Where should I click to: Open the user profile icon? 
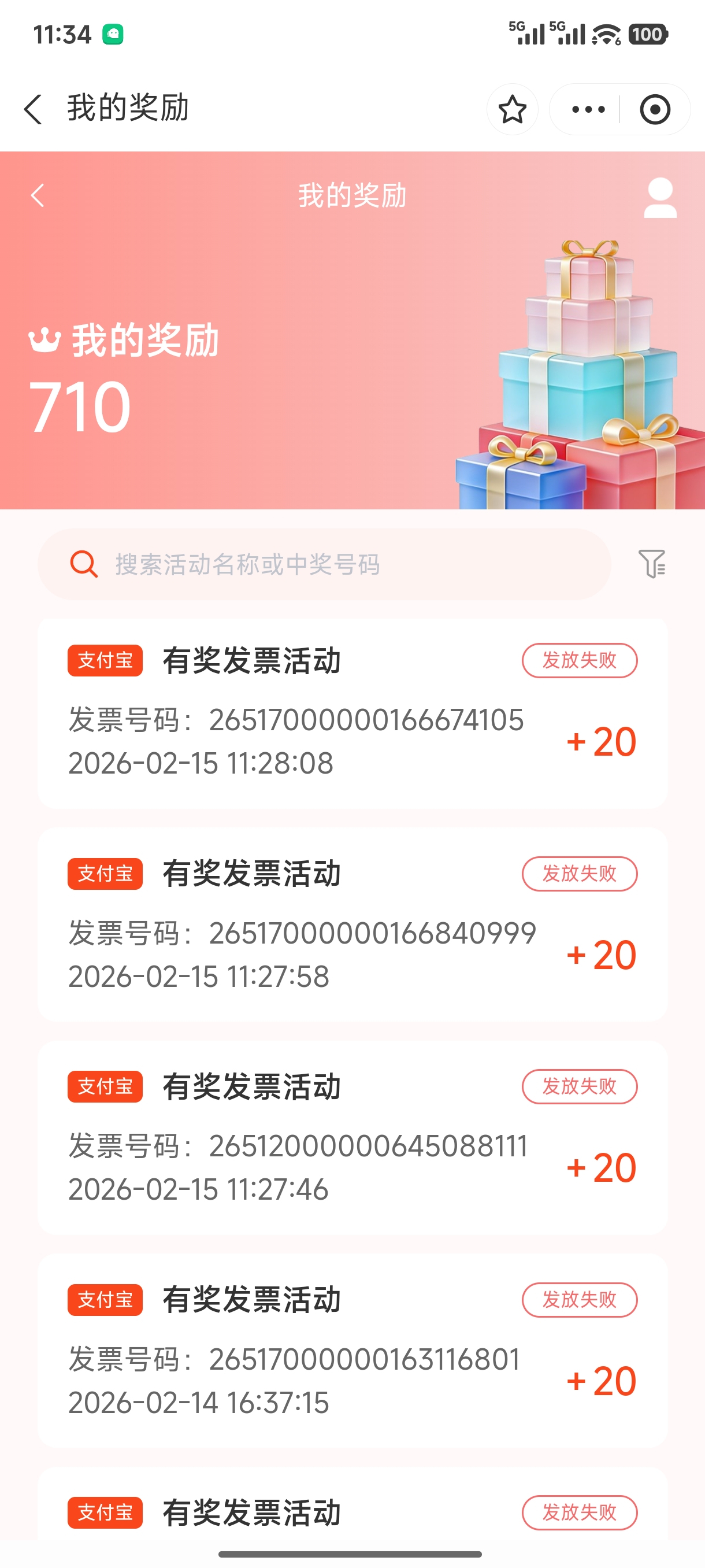[x=660, y=198]
